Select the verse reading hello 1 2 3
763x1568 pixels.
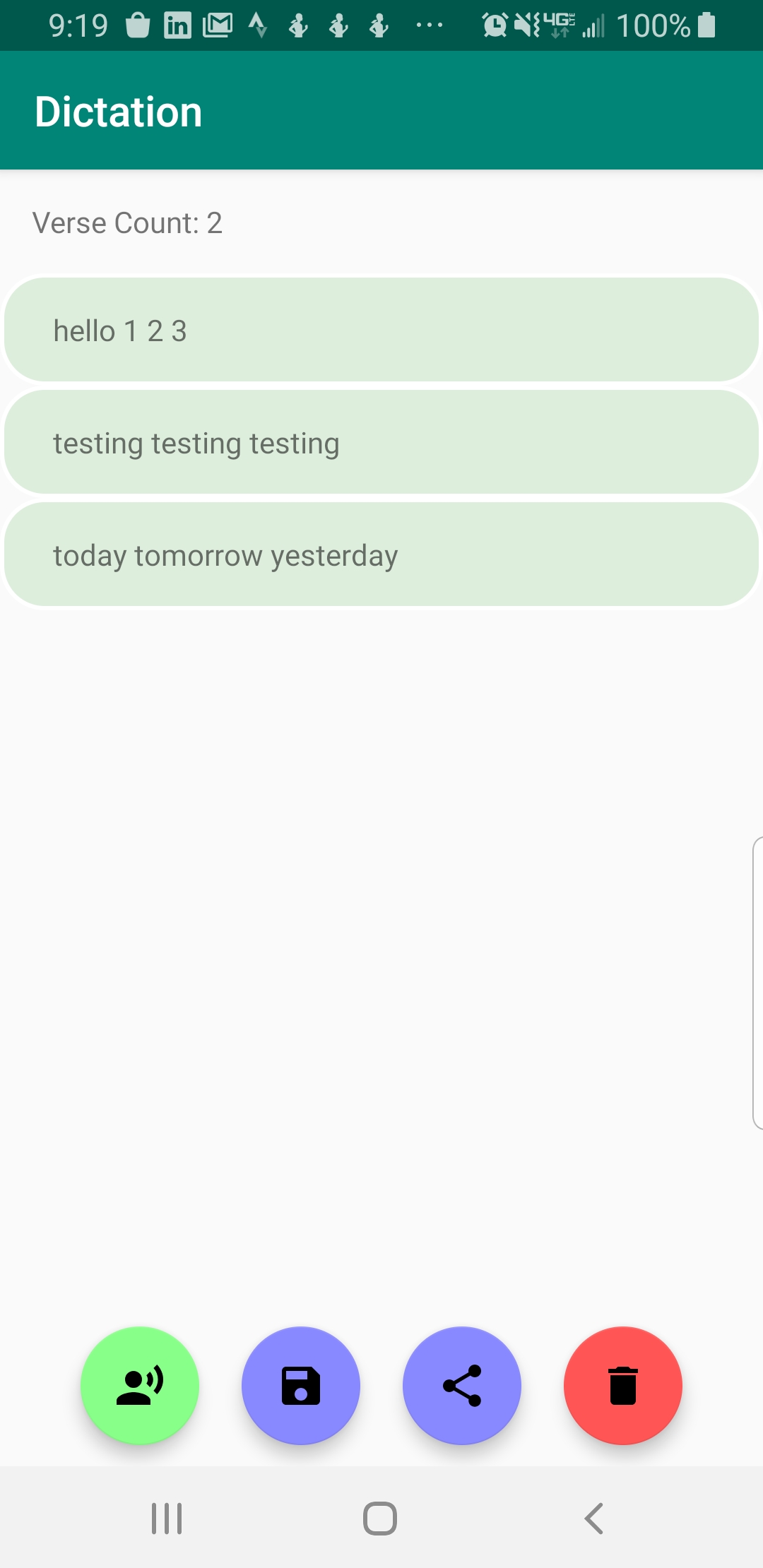pyautogui.click(x=381, y=329)
